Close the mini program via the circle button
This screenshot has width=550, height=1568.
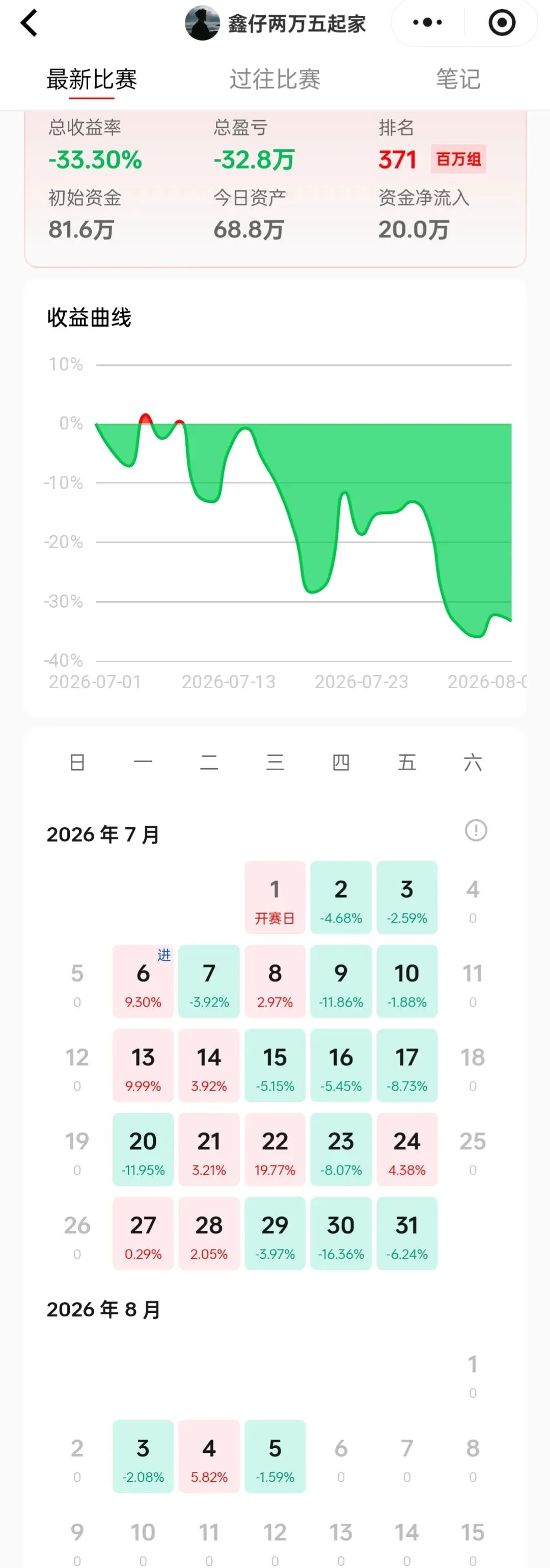point(502,22)
